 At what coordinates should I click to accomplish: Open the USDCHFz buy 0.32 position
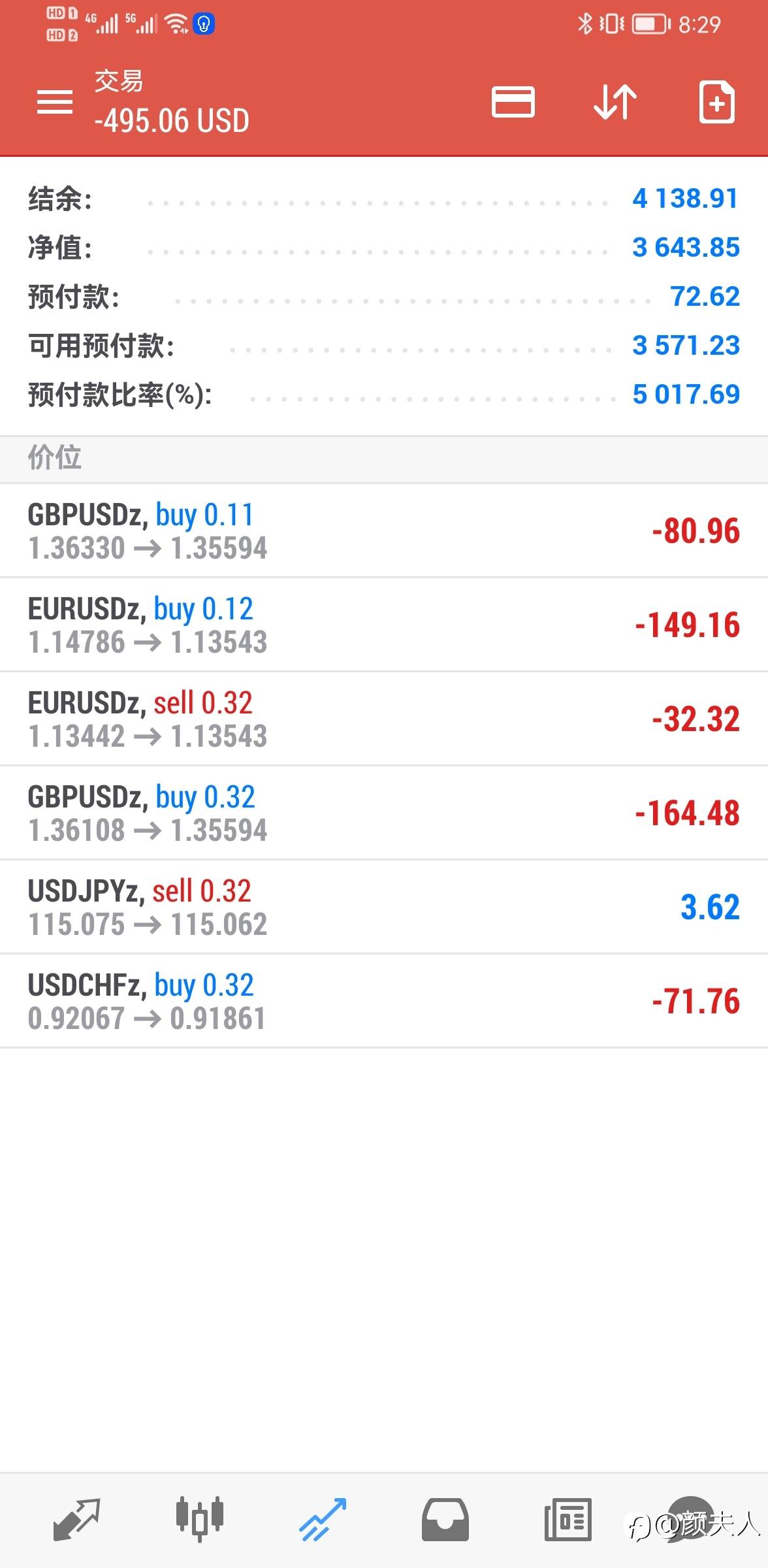coord(384,1001)
